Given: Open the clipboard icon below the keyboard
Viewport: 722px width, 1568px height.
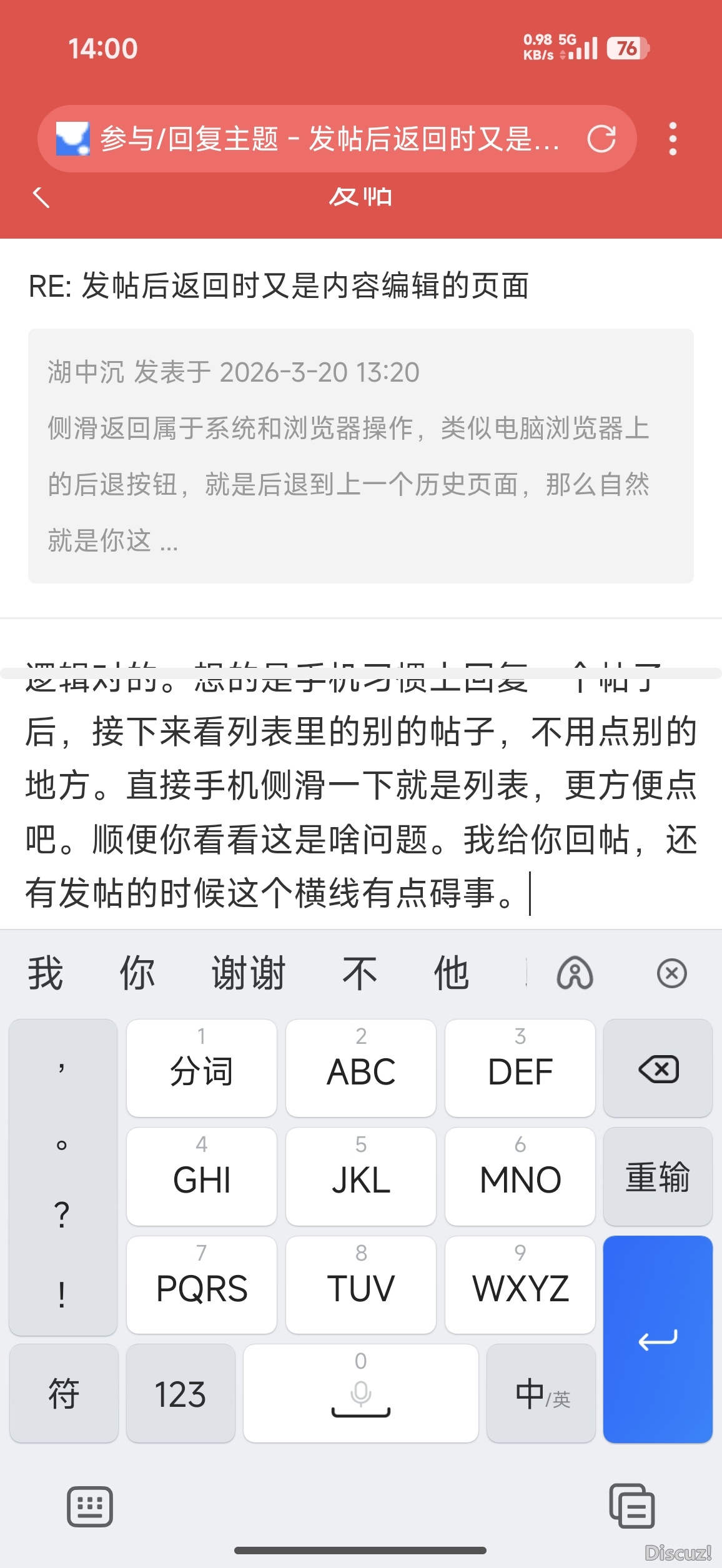Looking at the screenshot, I should [631, 1507].
